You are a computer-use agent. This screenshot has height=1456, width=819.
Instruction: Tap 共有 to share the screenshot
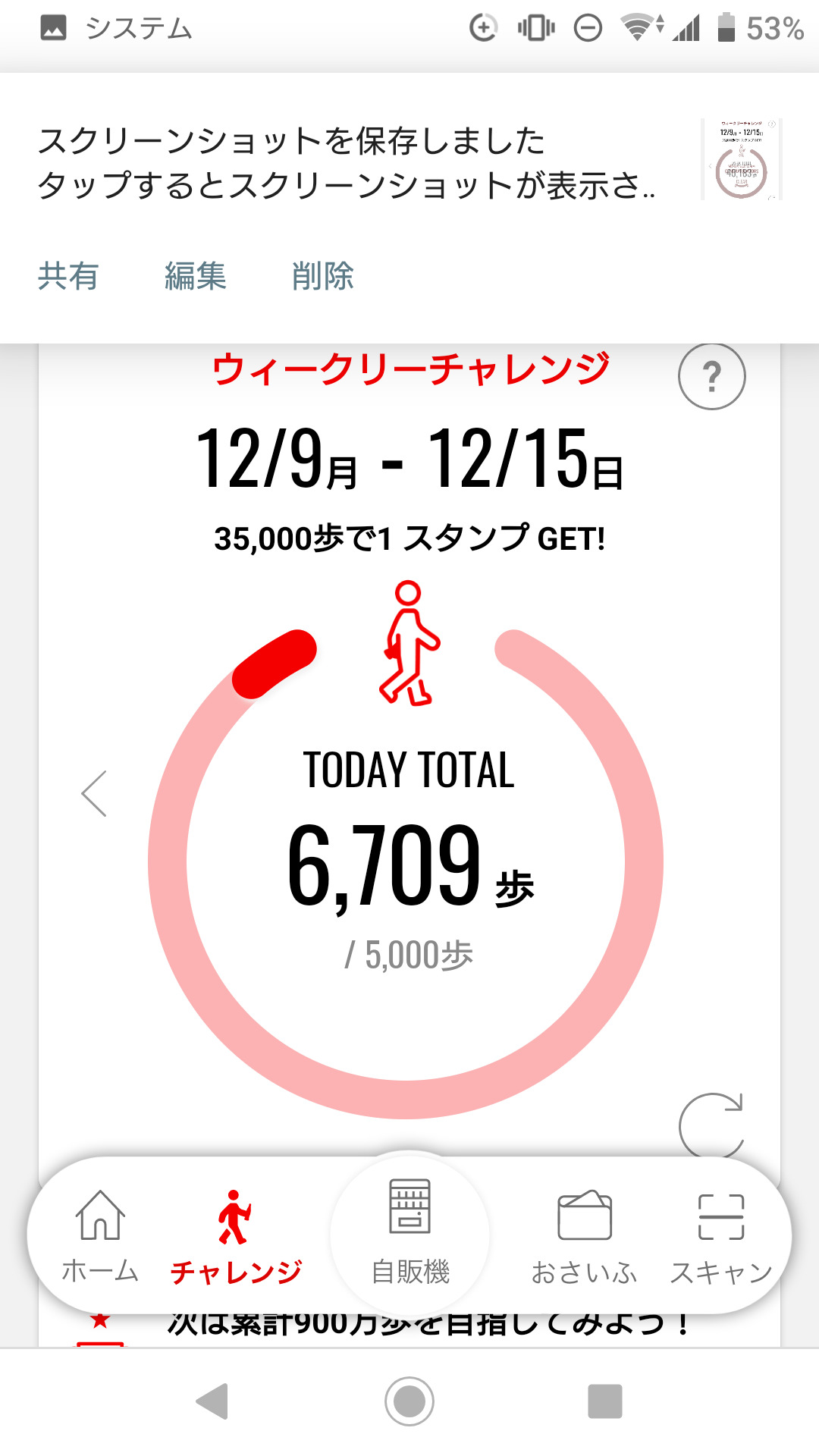[x=68, y=276]
